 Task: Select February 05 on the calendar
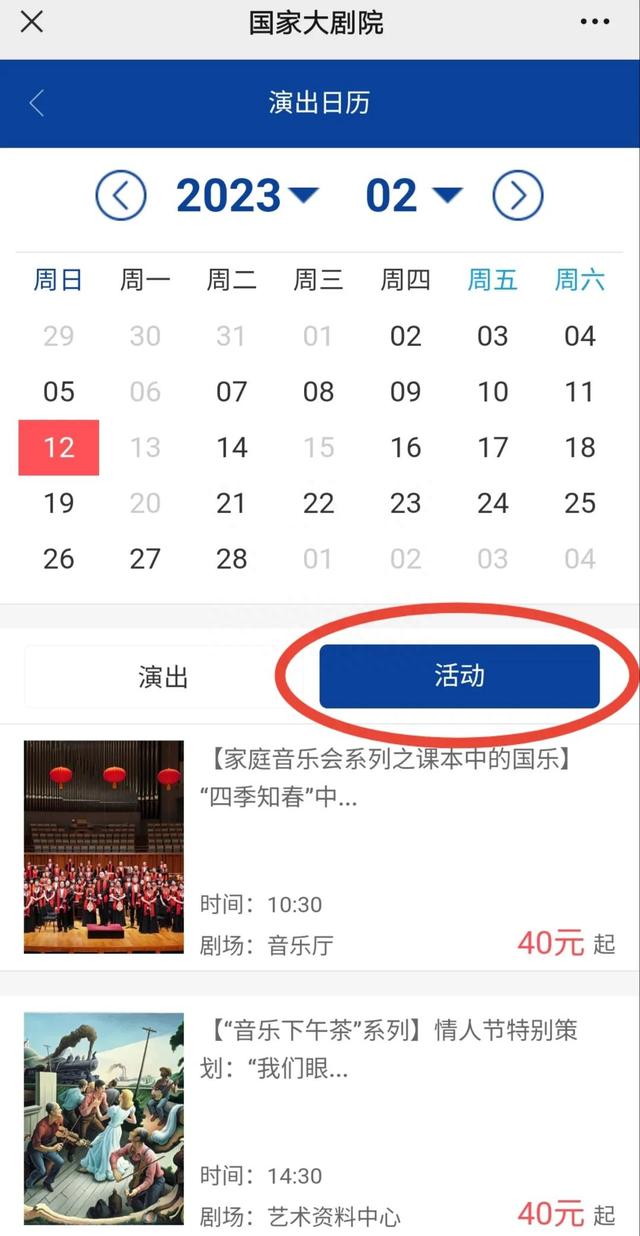[59, 391]
